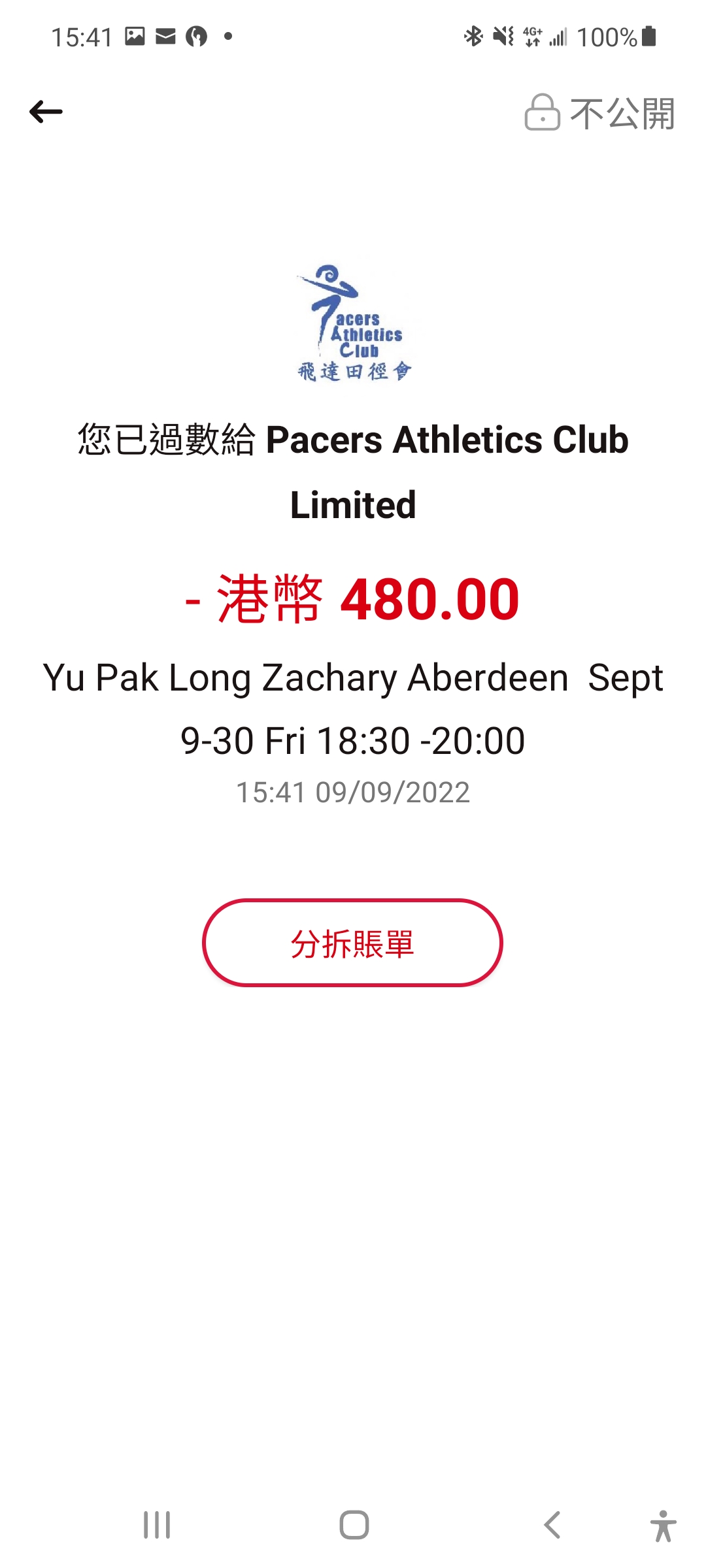Go back using the top-left arrow
This screenshot has width=706, height=1568.
tap(46, 112)
